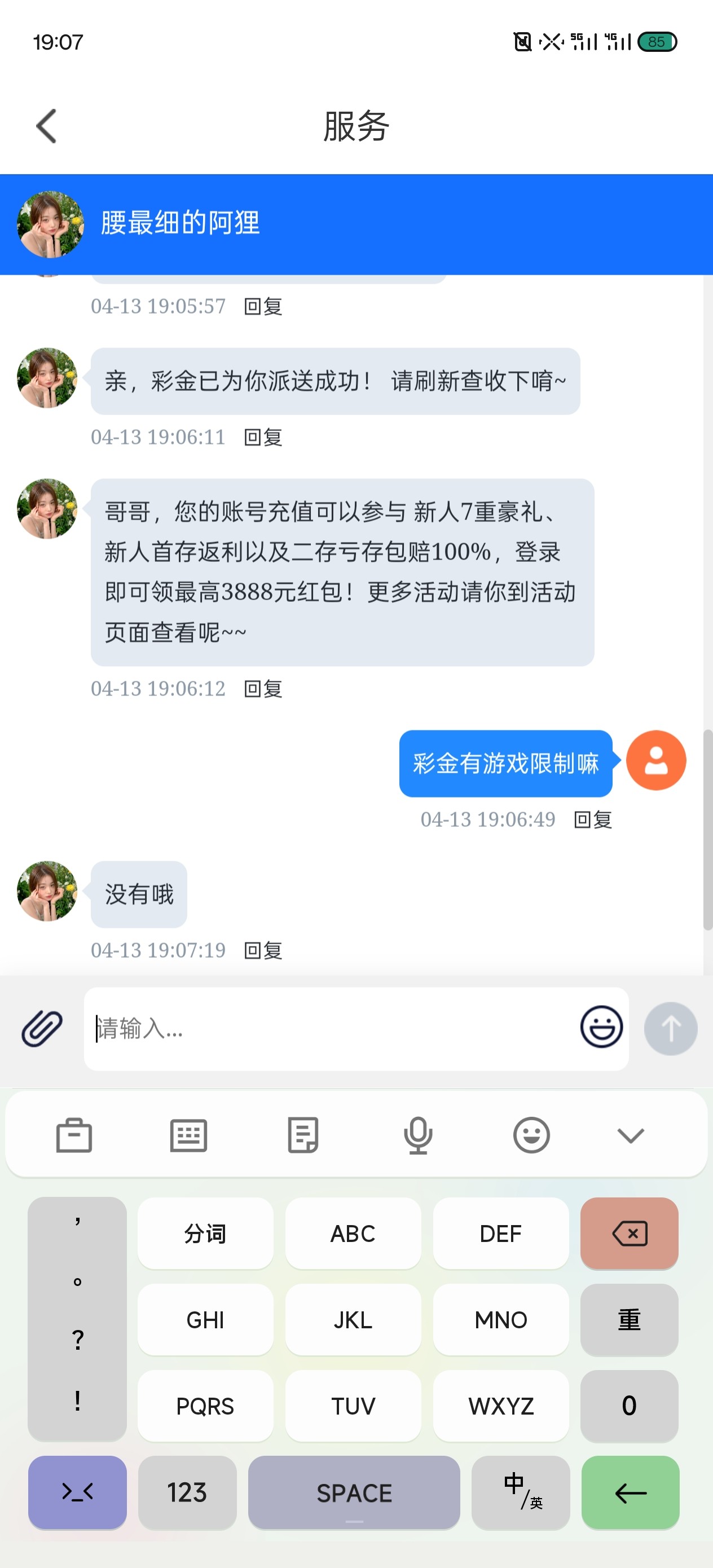Reply to the message sent at 19:05:57

pos(263,306)
